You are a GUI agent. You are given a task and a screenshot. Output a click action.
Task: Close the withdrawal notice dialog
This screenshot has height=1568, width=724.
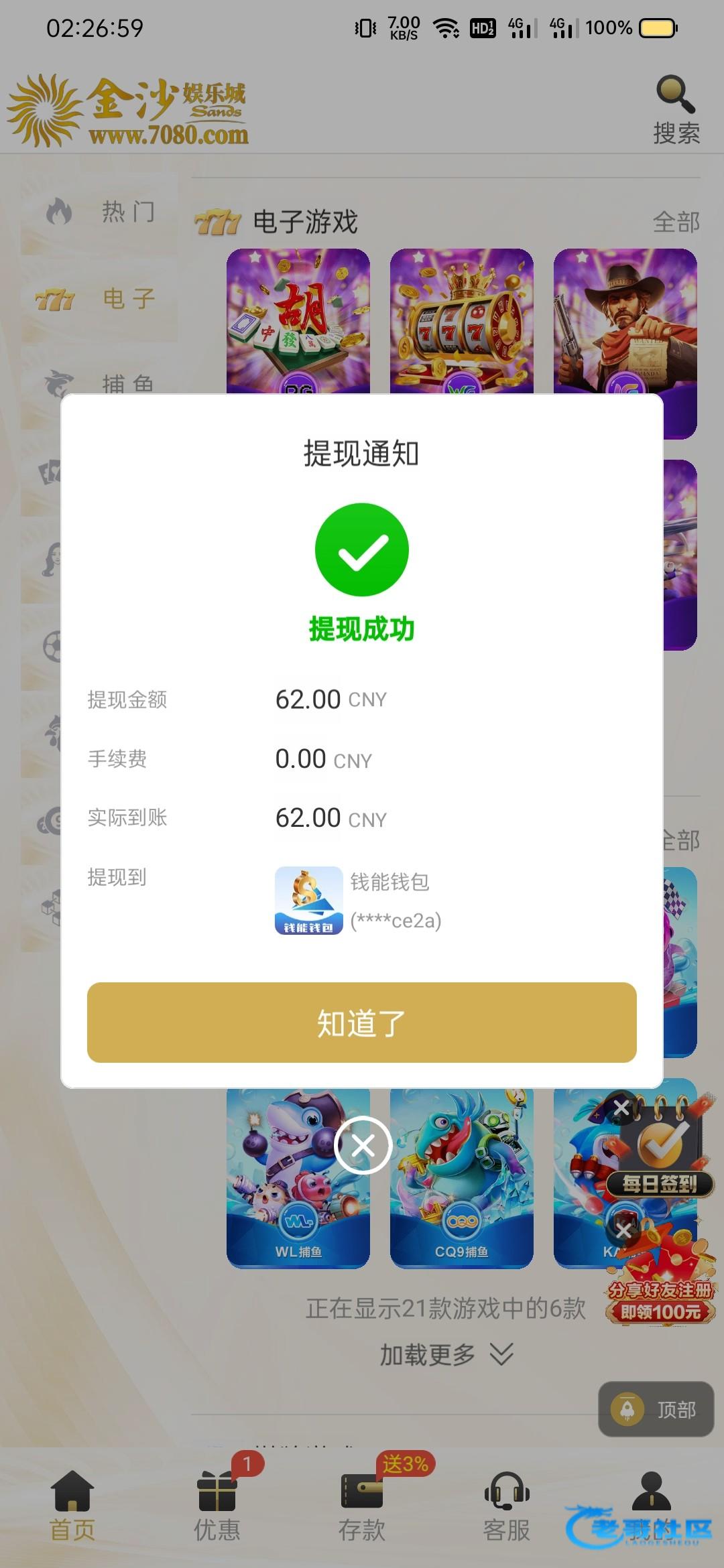point(363,1146)
